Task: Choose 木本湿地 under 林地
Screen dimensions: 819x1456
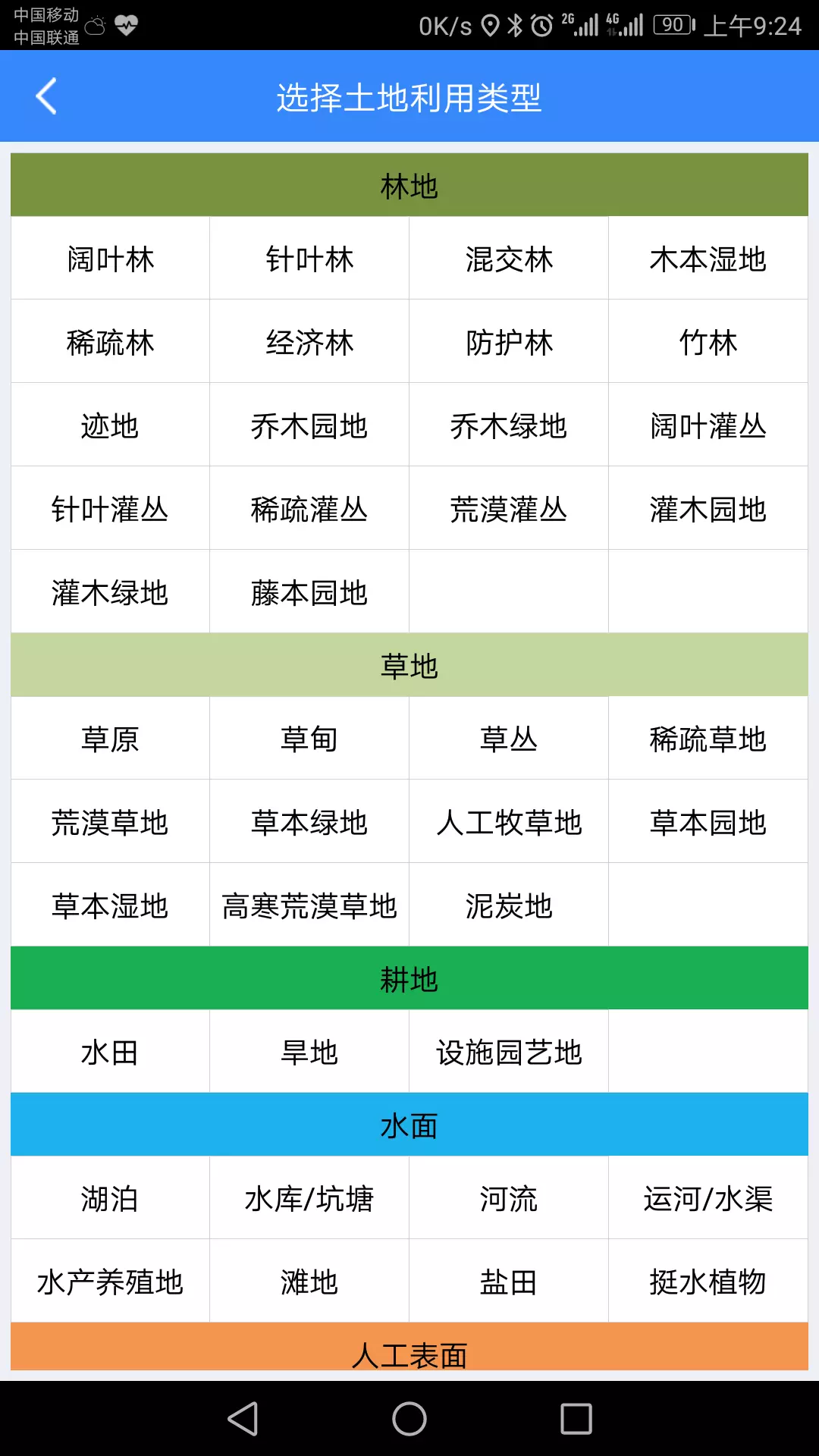Action: tap(708, 259)
